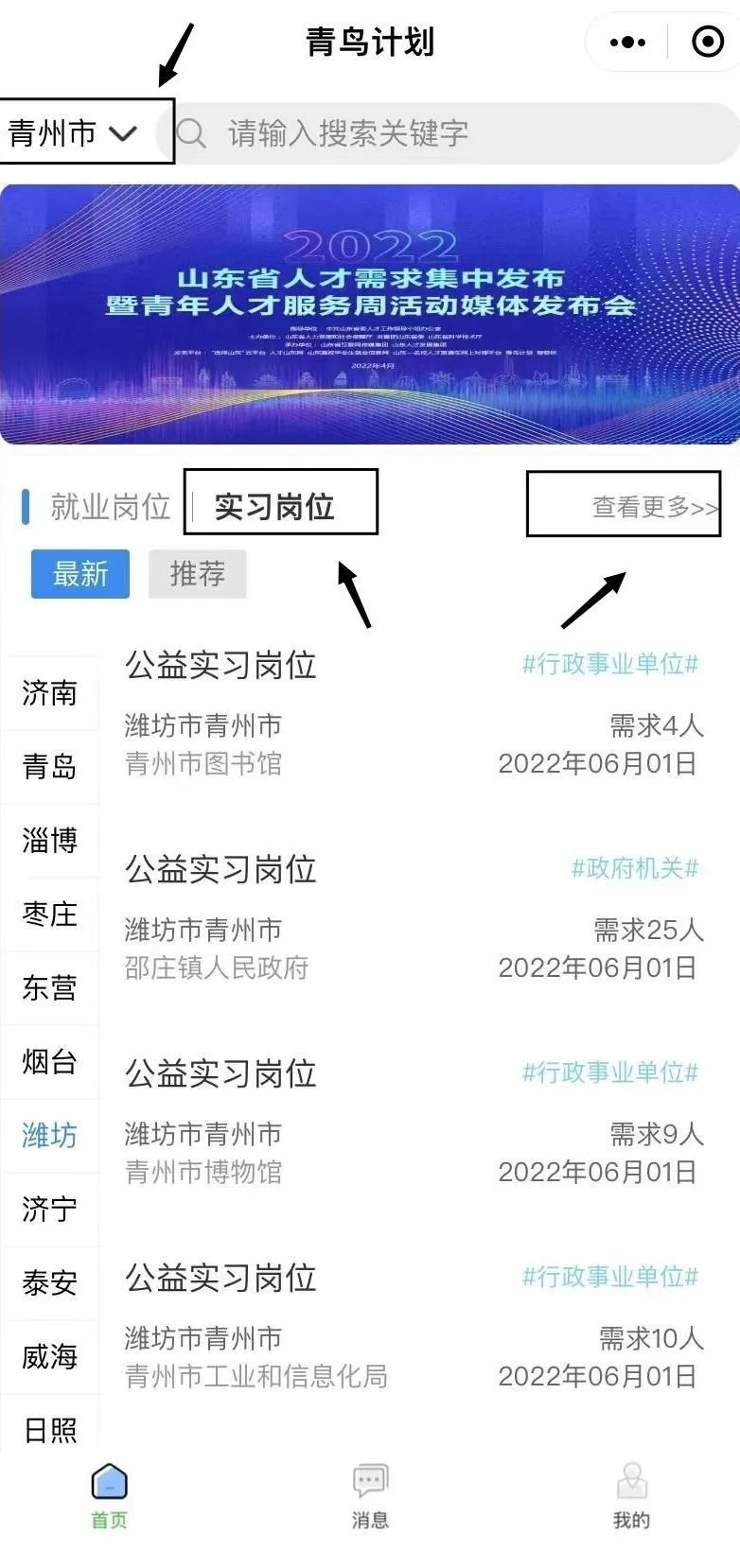Open the 青州市图书馆 internship listing

[414, 716]
